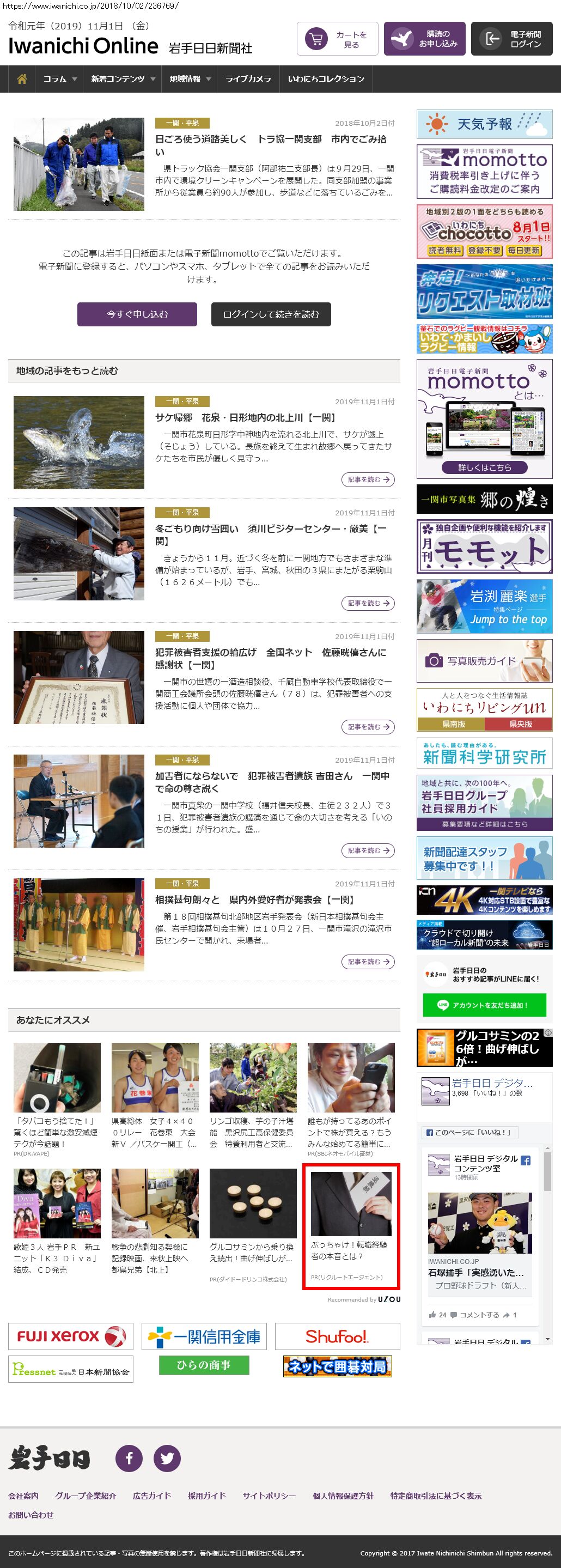Open 会社案内 footer link
Viewport: 561px width, 1568px height.
click(x=23, y=1496)
